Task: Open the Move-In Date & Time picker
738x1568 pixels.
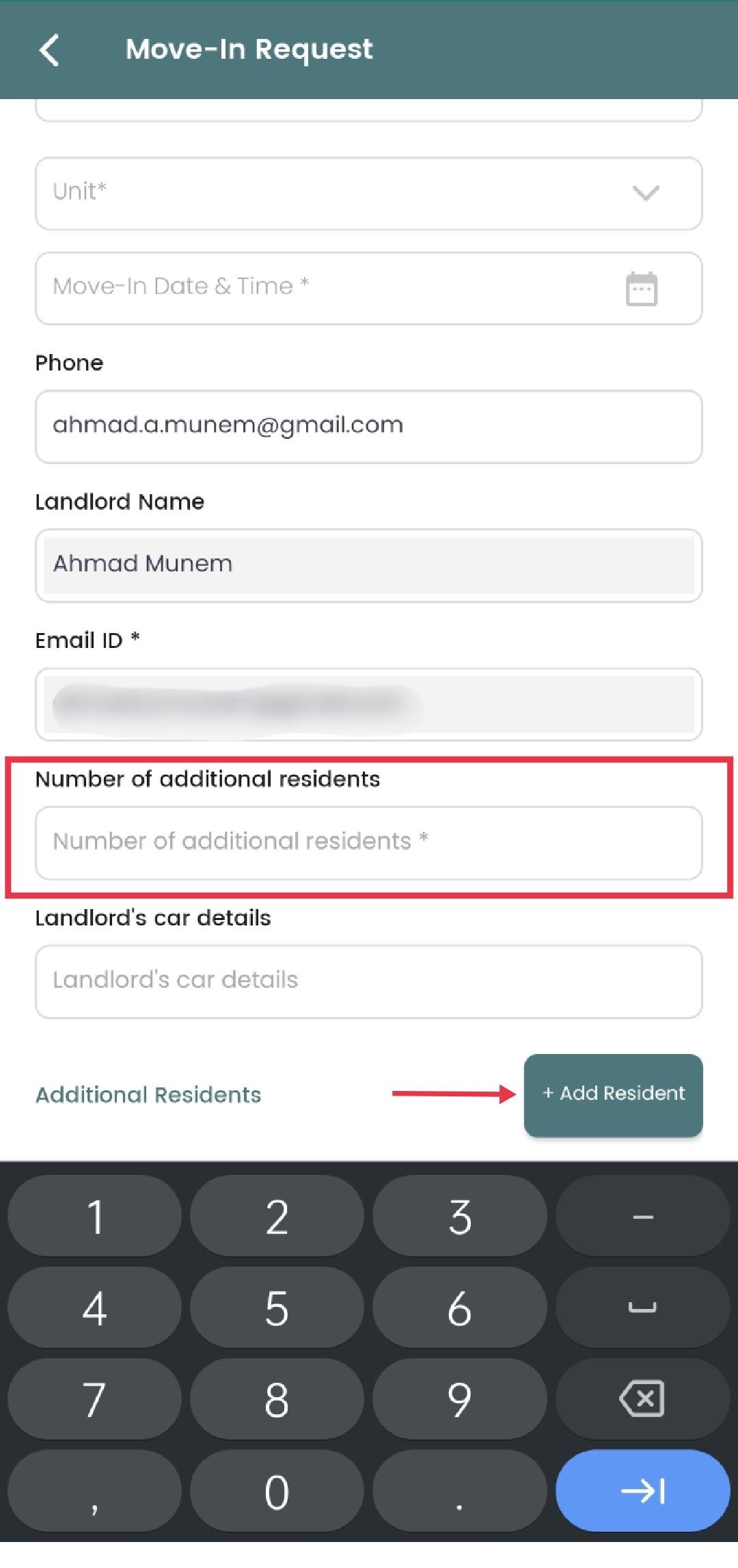Action: [369, 288]
